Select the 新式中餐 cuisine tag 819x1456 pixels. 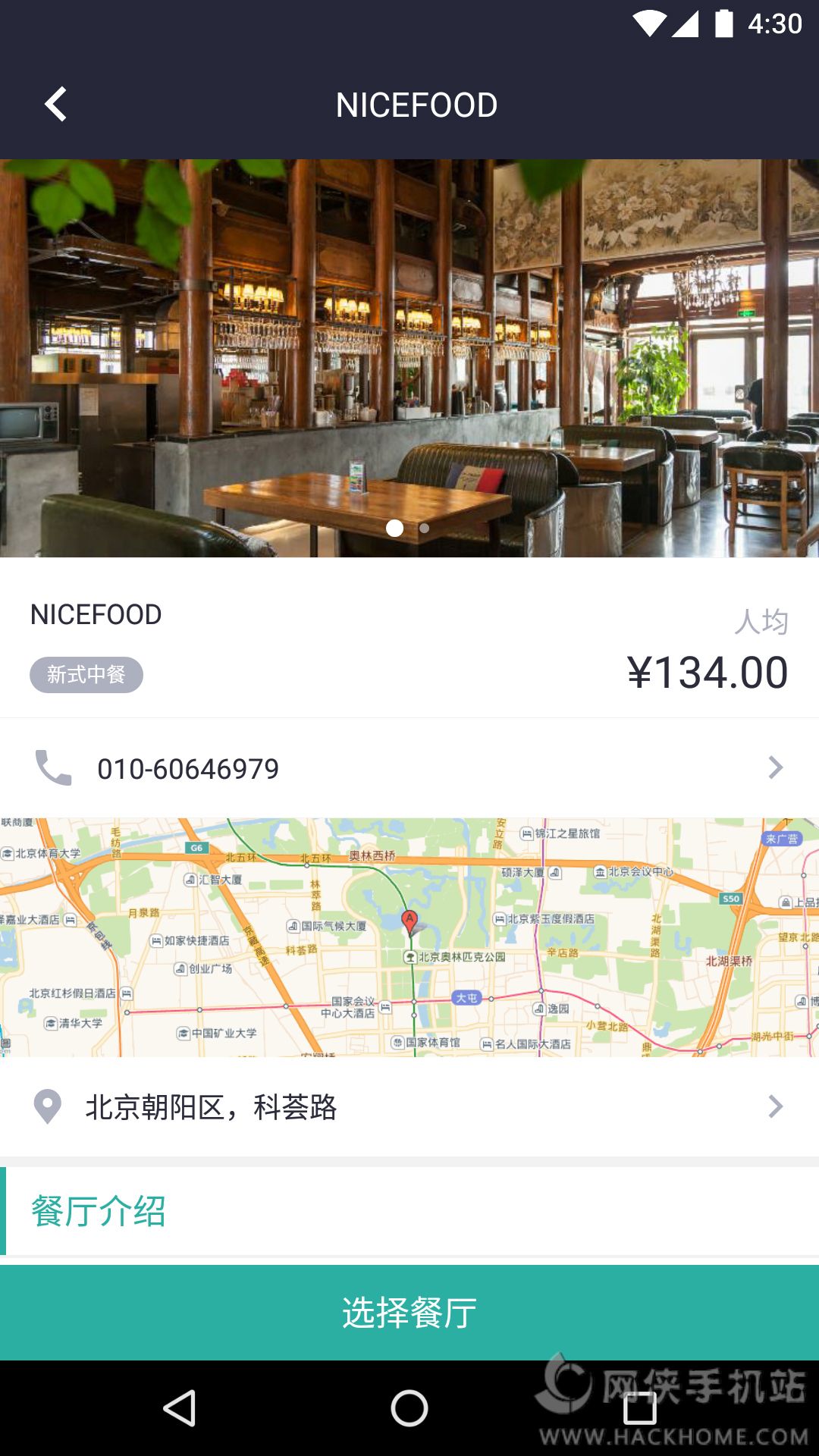tap(86, 675)
